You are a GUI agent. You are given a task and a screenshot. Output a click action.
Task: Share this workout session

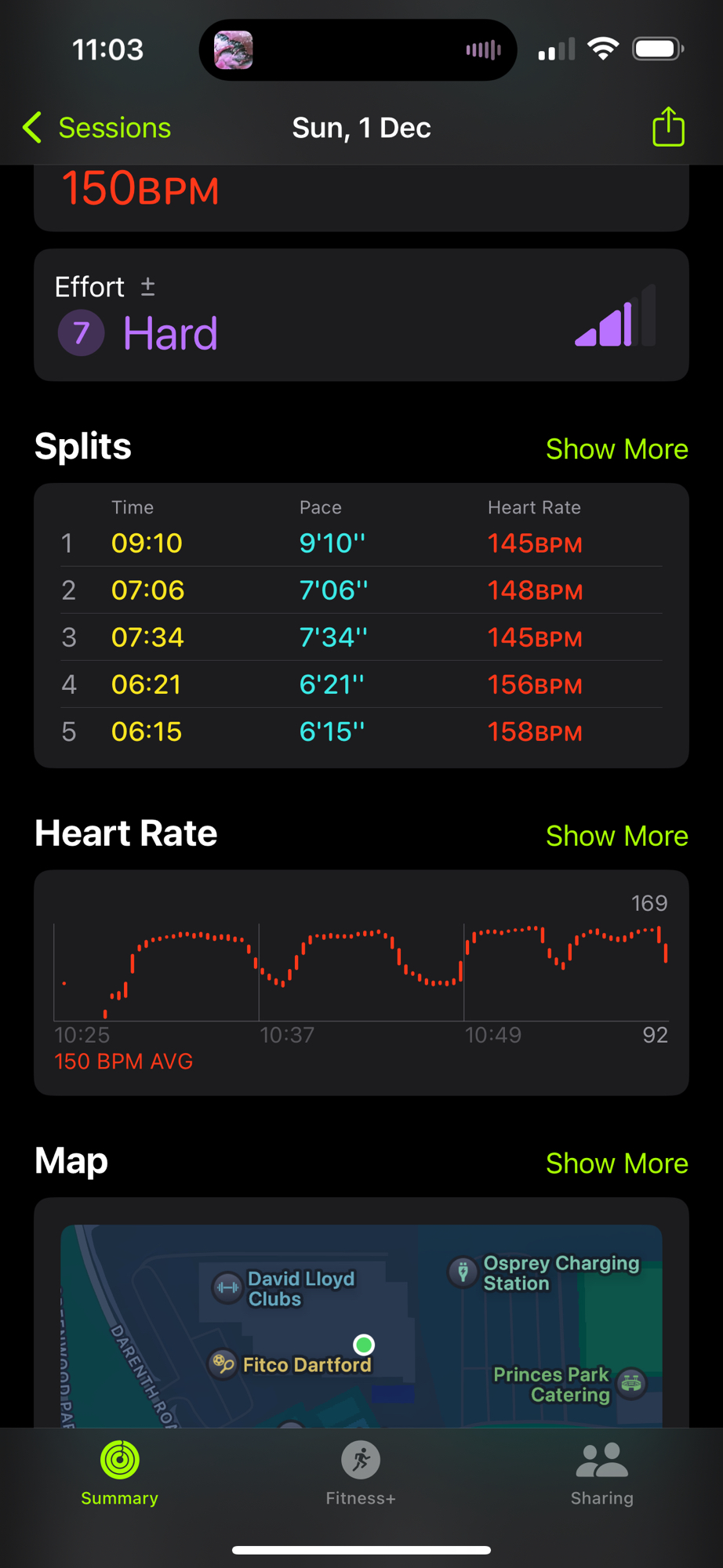[x=668, y=127]
